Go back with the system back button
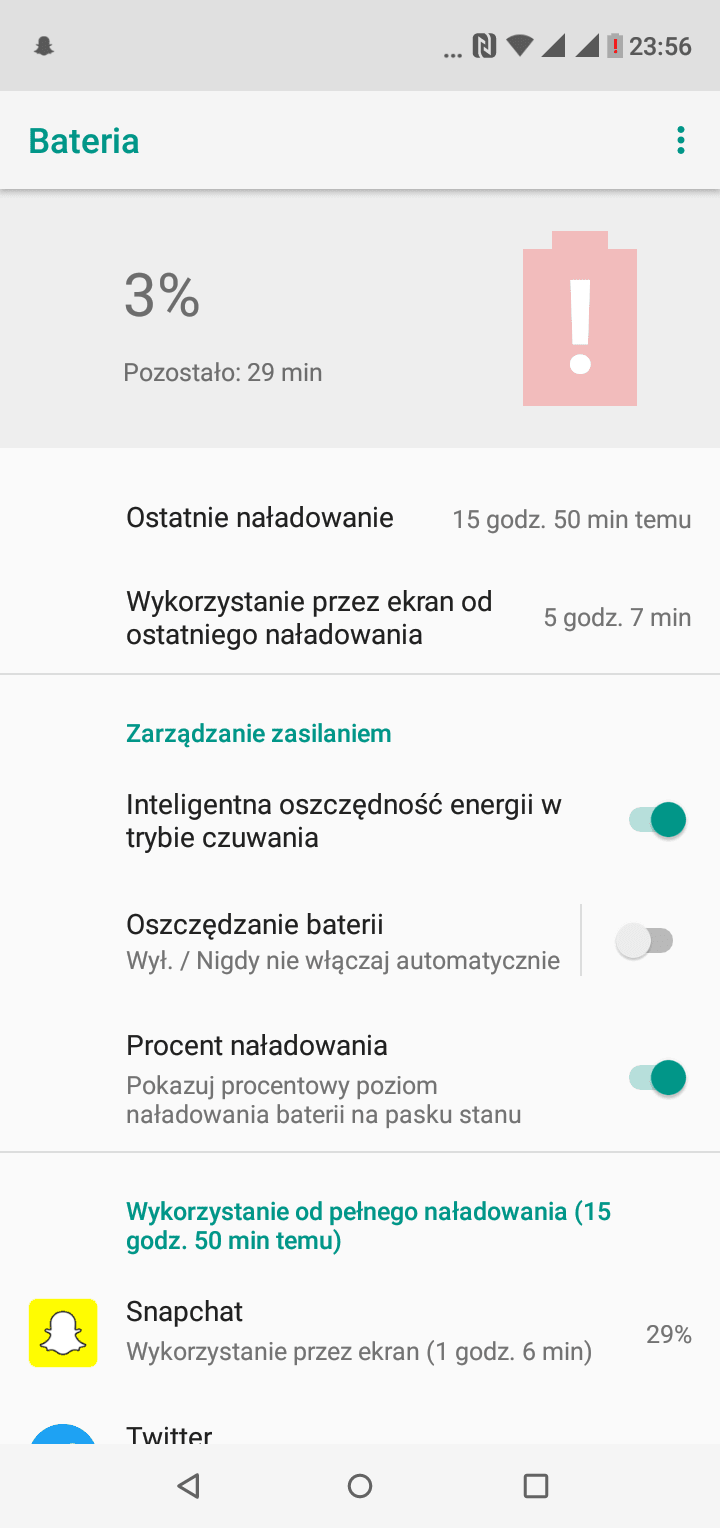Screen dimensions: 720x1528 (x=187, y=1486)
